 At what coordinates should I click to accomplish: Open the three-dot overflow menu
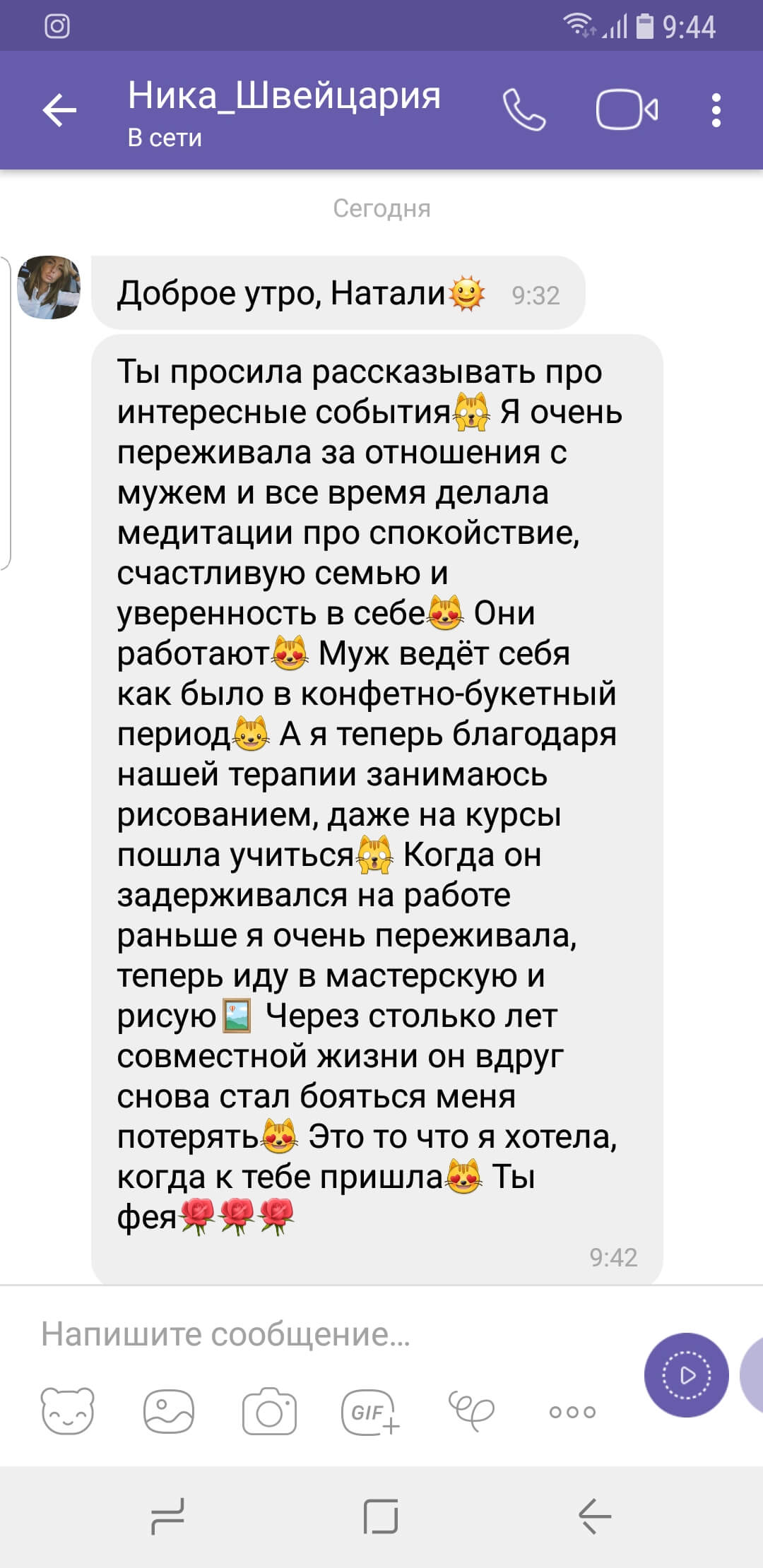(716, 111)
